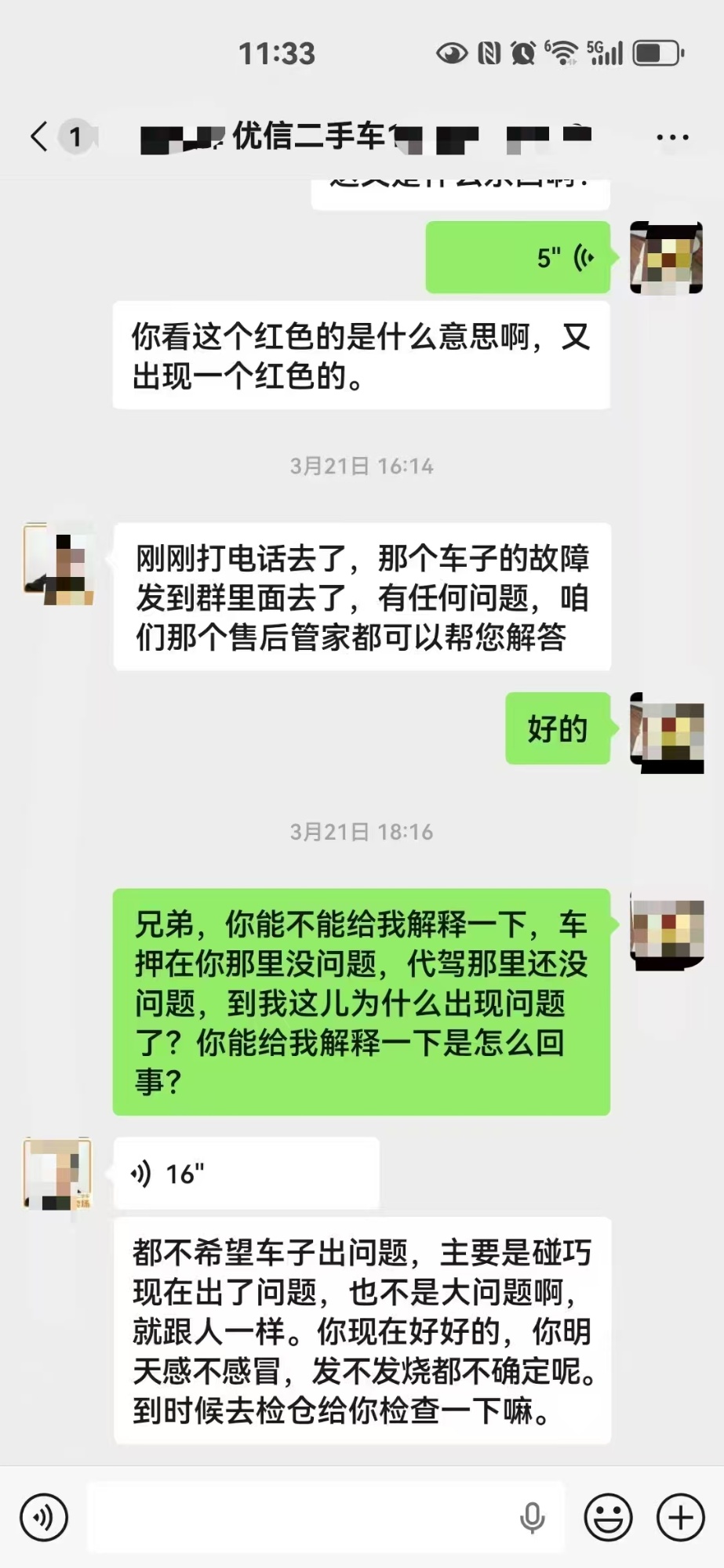This screenshot has height=1568, width=724.
Task: Tap the message text input field
Action: 314,1517
